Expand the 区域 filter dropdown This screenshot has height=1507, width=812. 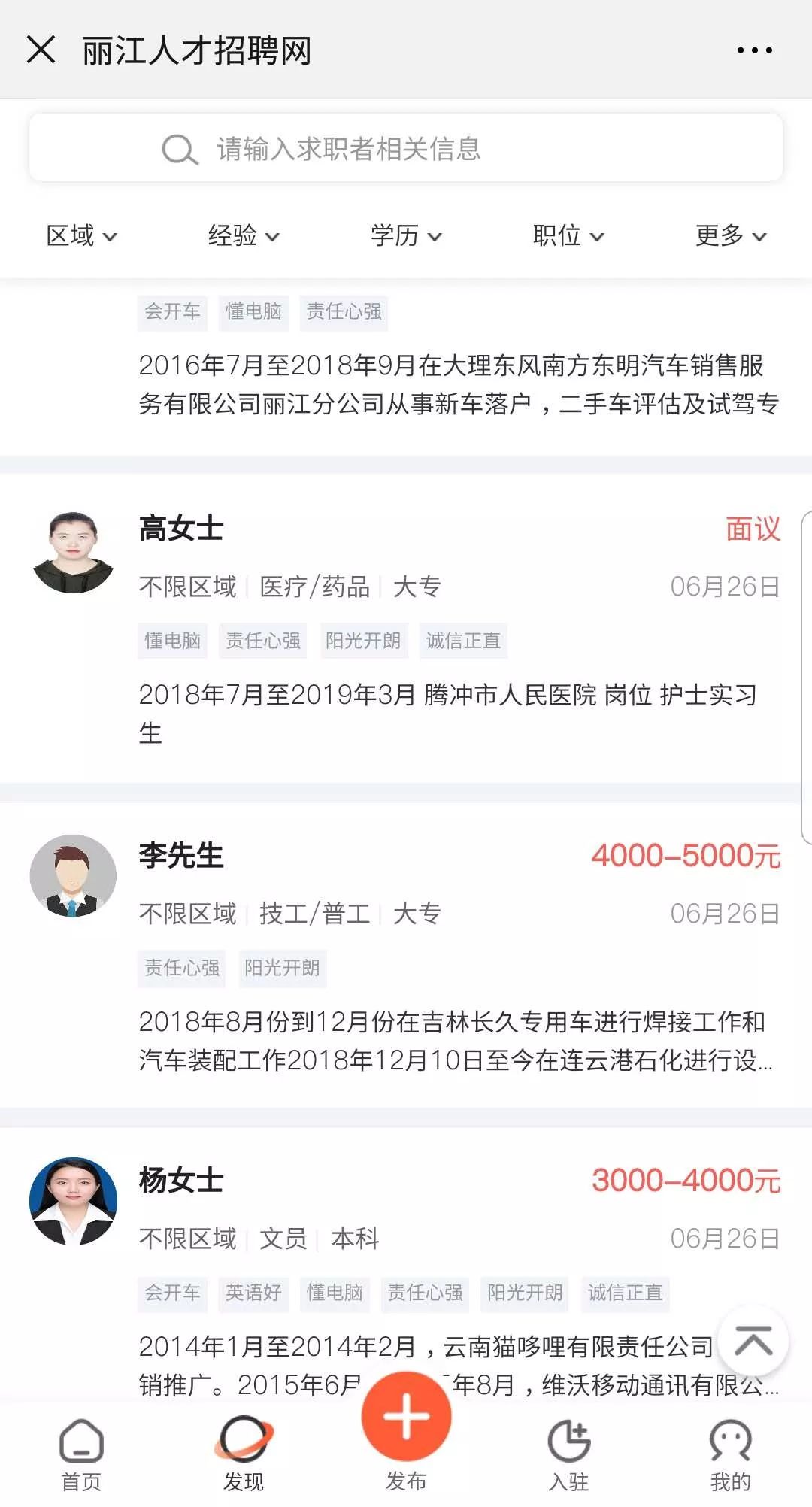[x=81, y=236]
